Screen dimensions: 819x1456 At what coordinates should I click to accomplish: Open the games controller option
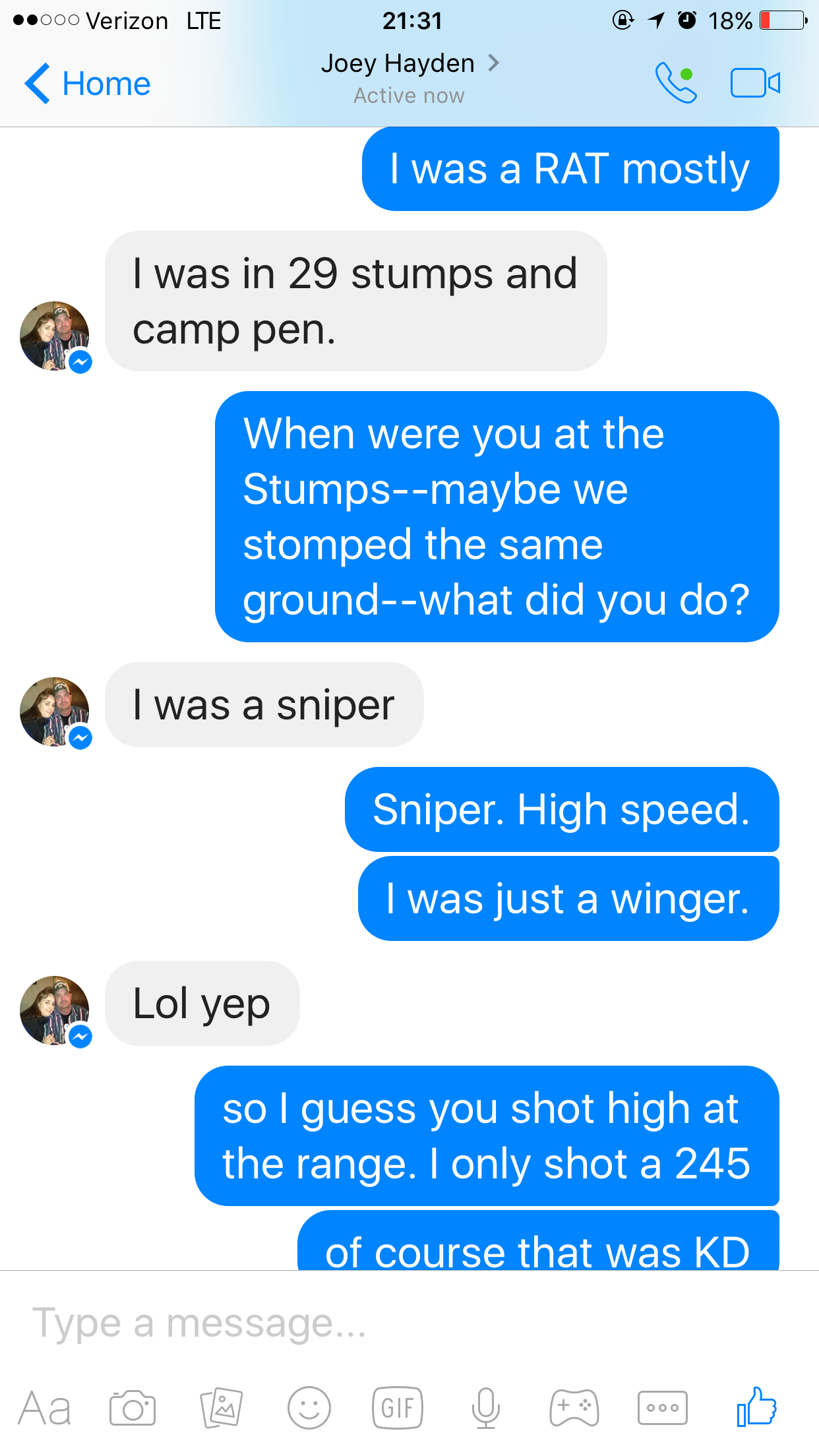coord(574,1409)
